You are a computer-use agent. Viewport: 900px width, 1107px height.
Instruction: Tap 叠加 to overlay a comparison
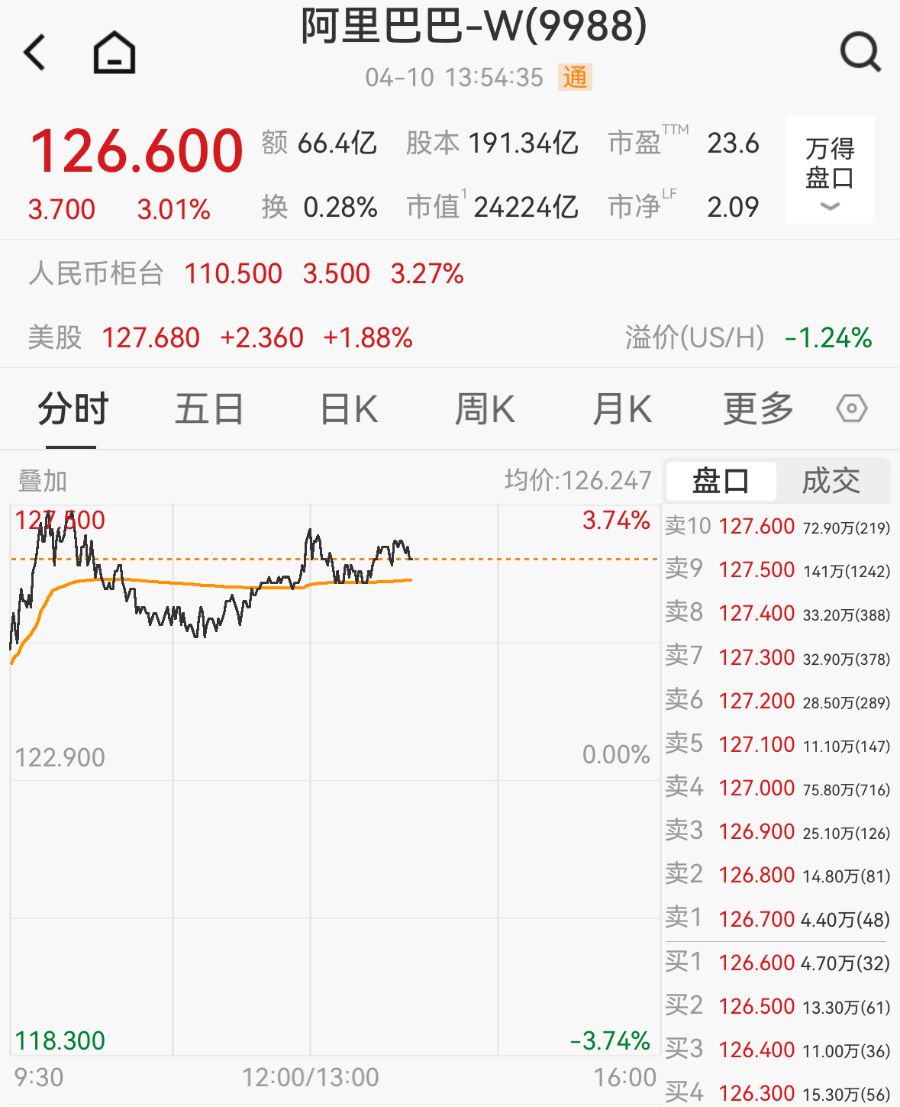42,481
